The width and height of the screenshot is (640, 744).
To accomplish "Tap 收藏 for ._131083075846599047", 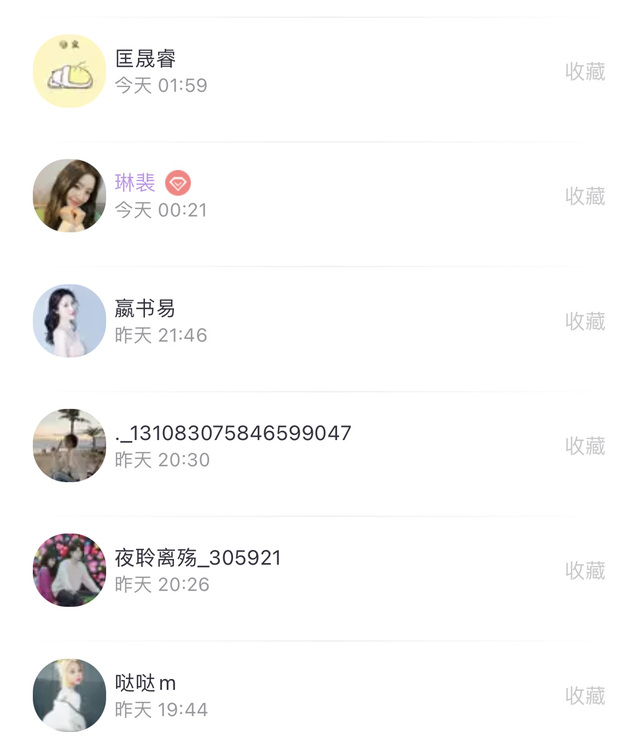I will click(585, 446).
